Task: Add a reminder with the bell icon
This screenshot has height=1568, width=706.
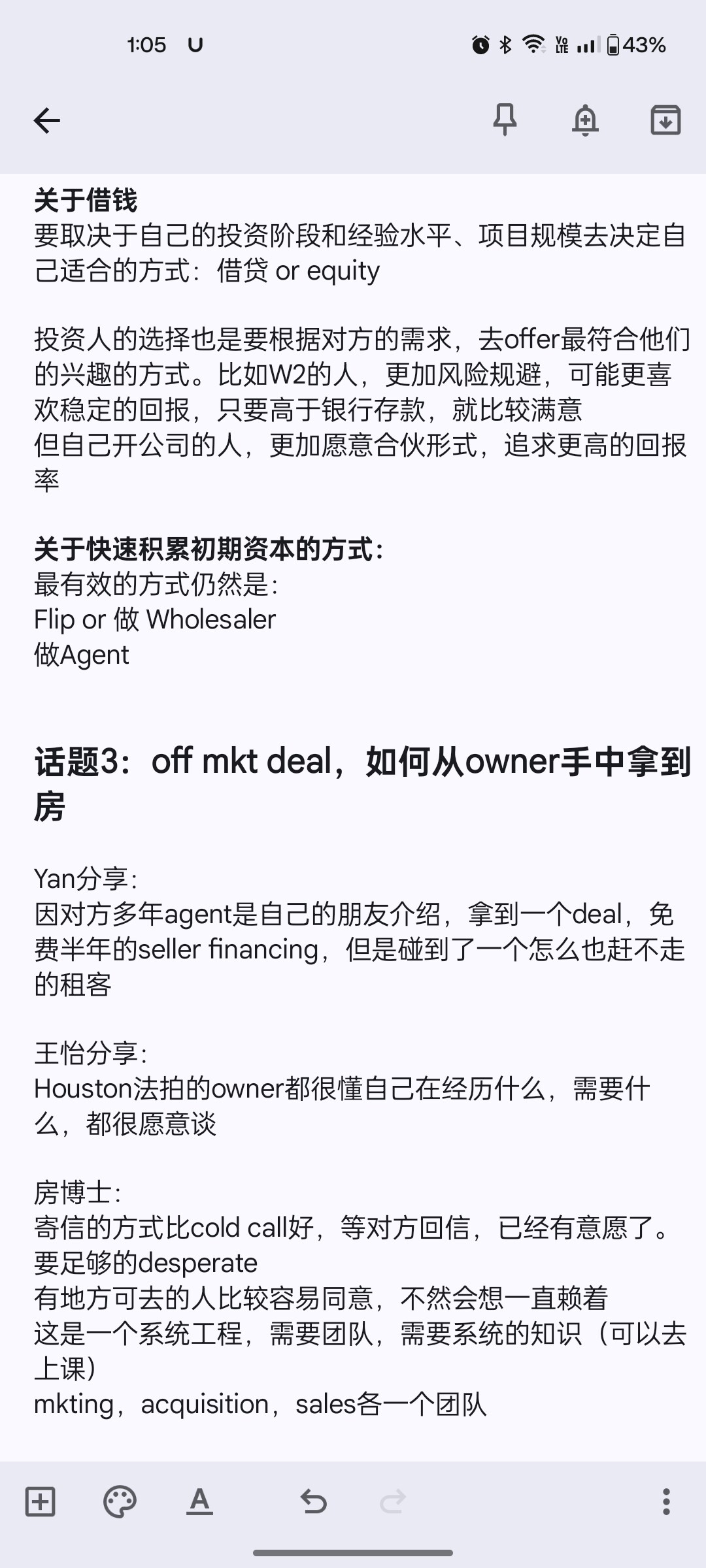Action: 585,120
